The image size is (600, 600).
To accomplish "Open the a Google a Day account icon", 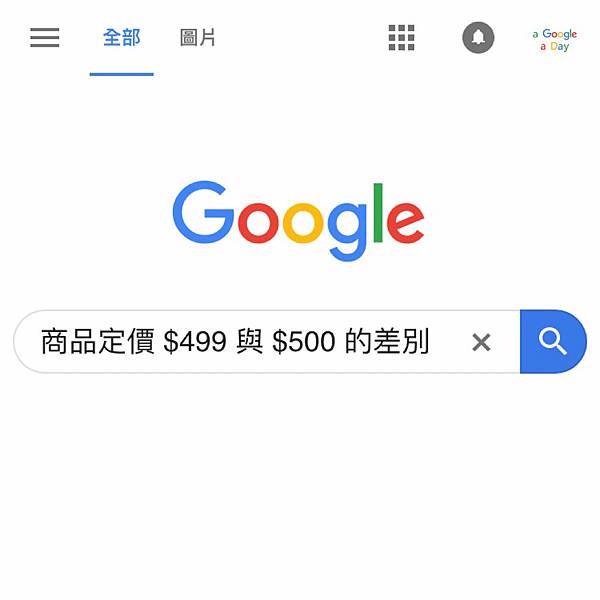I will 554,40.
